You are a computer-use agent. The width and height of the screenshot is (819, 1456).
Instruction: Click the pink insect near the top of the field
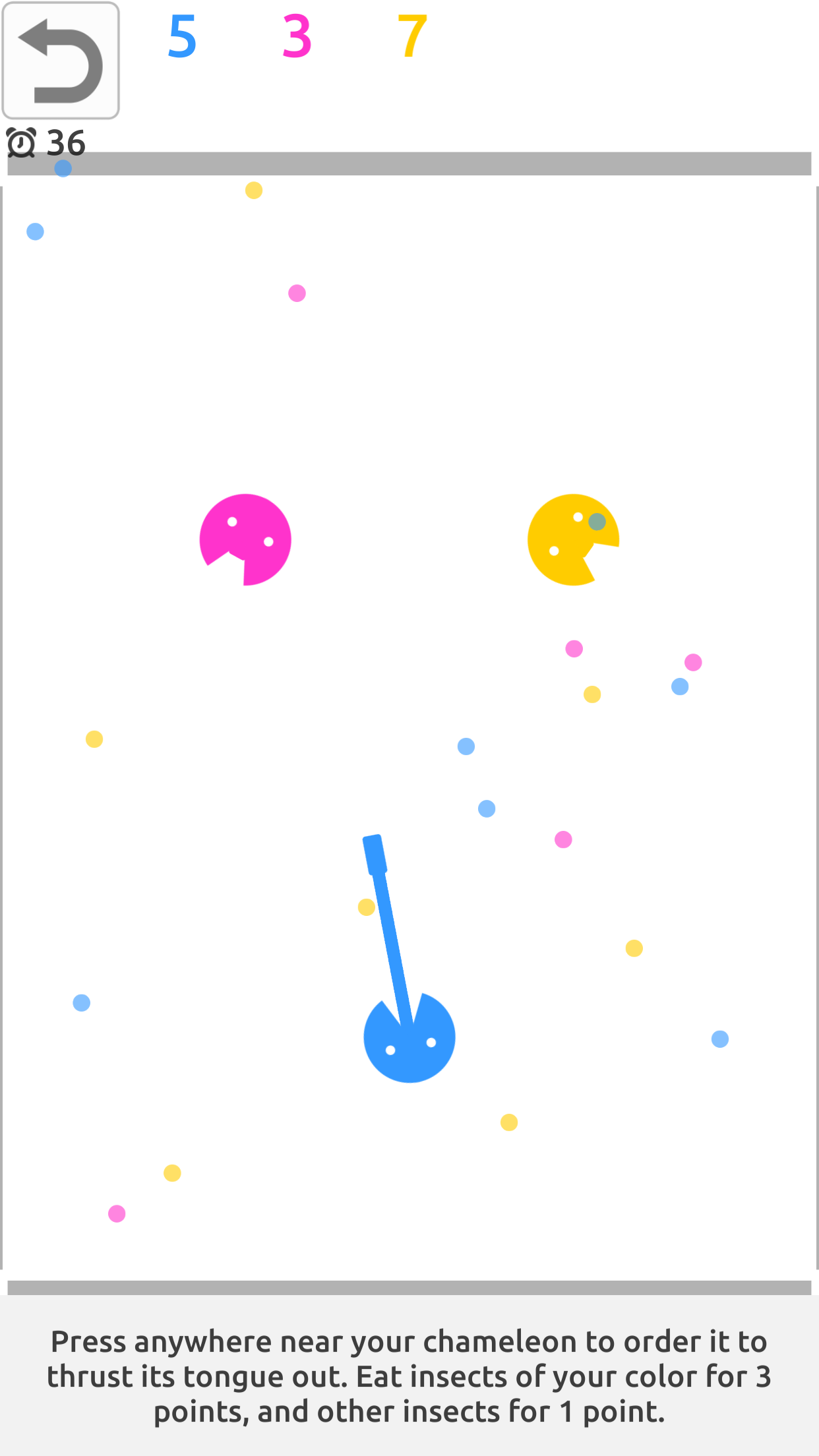pos(296,292)
